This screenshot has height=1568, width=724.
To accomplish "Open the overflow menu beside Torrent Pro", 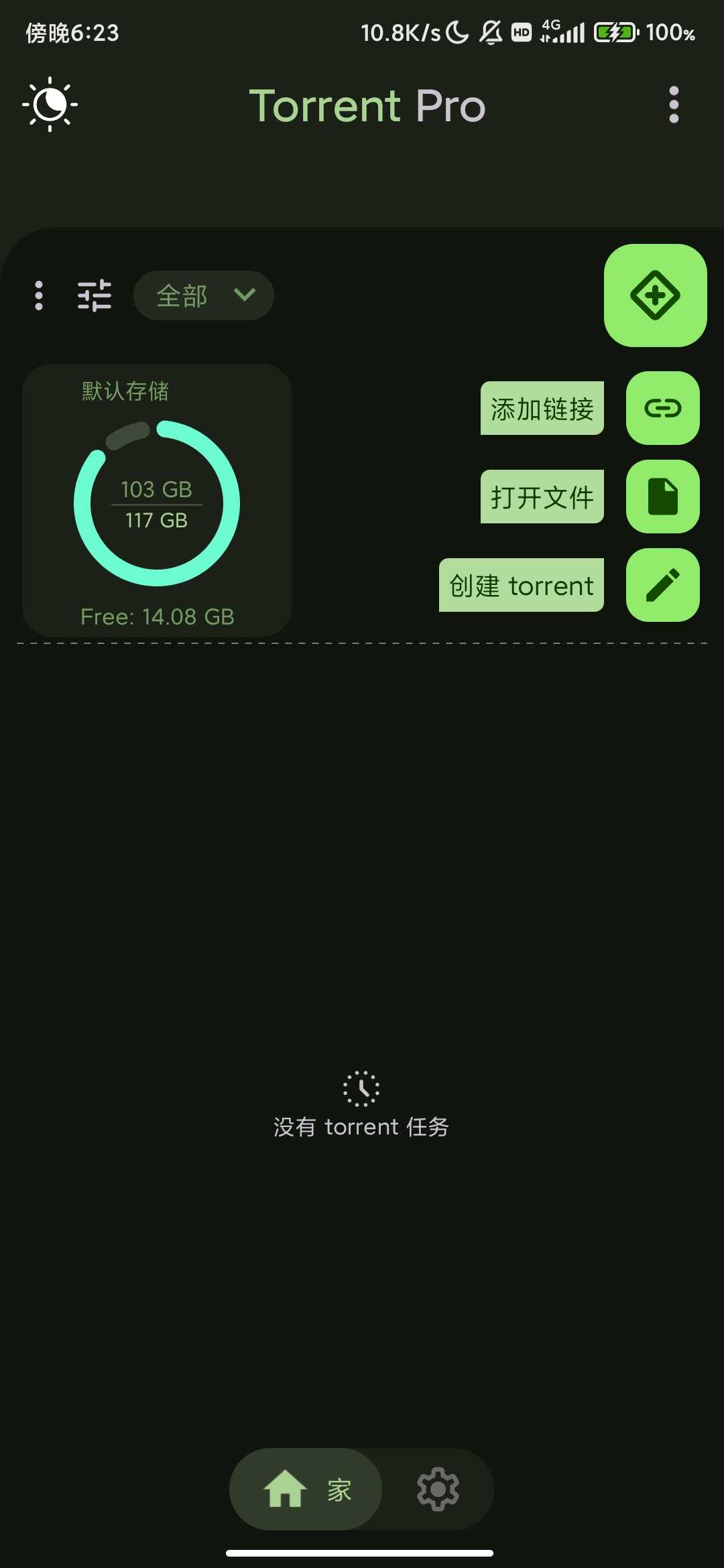I will coord(674,105).
